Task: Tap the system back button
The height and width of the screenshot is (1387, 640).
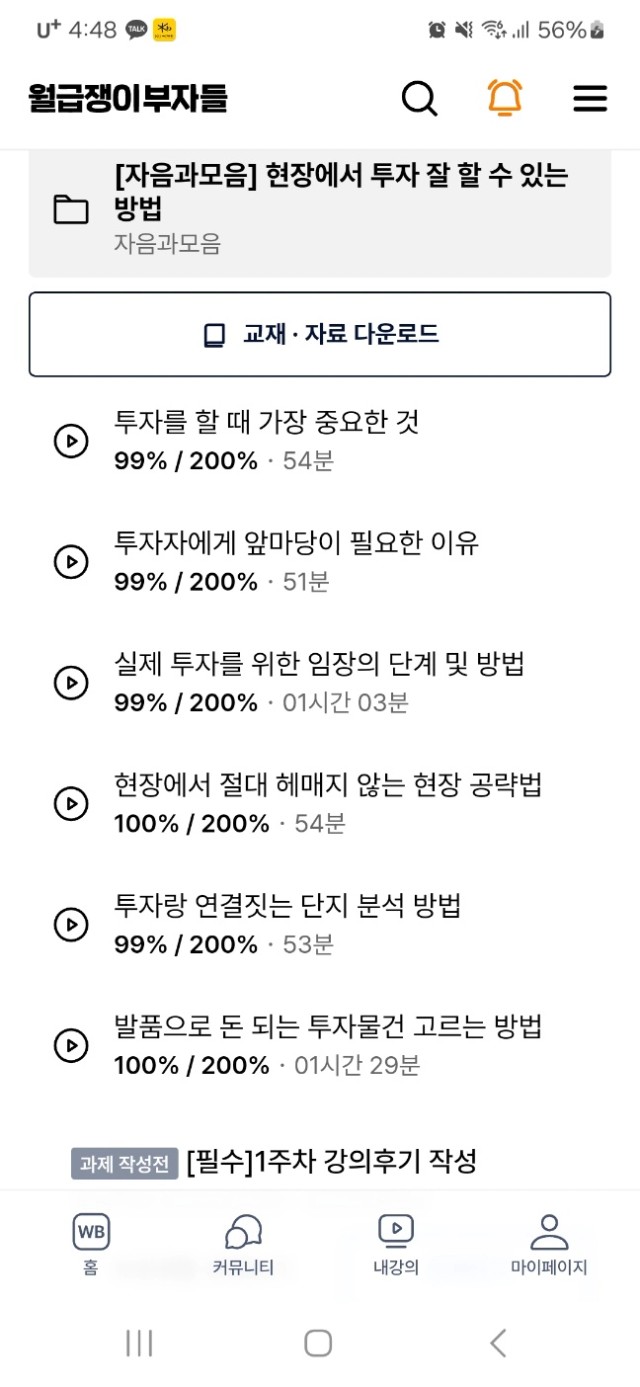Action: click(498, 1343)
